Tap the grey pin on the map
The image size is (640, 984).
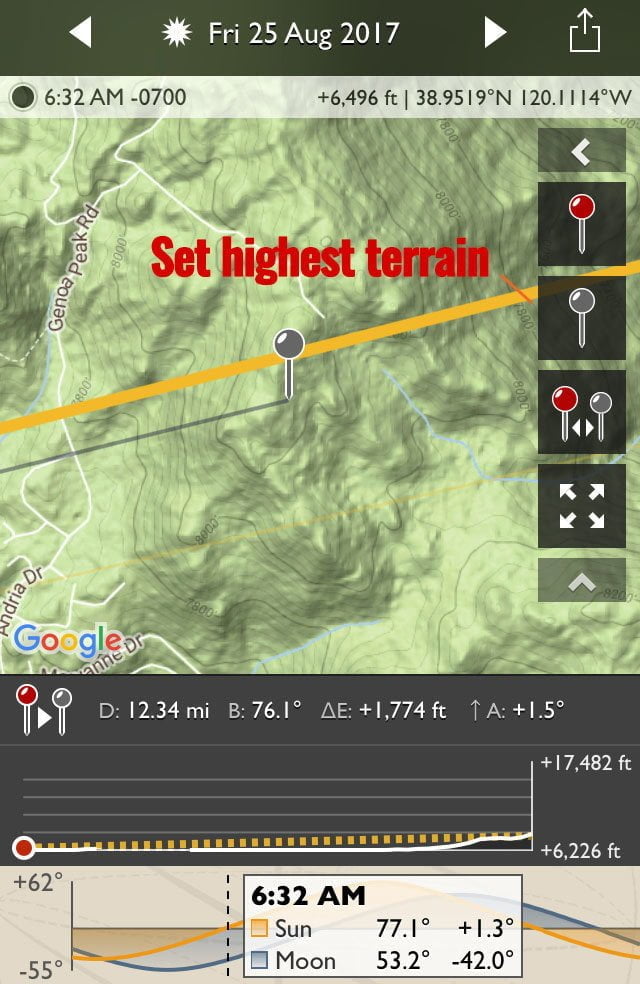click(289, 345)
